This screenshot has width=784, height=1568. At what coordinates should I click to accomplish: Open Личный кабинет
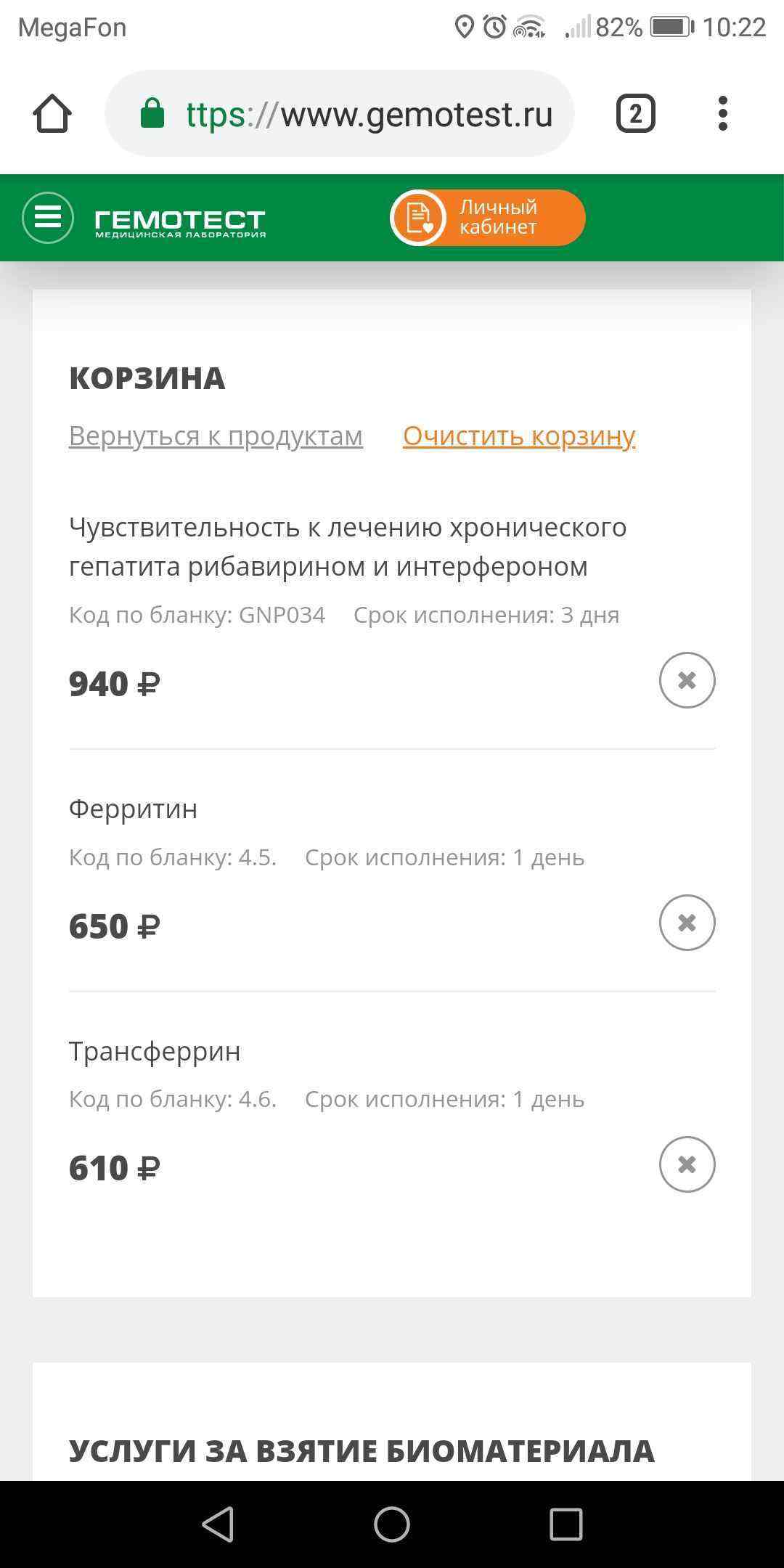(x=488, y=217)
